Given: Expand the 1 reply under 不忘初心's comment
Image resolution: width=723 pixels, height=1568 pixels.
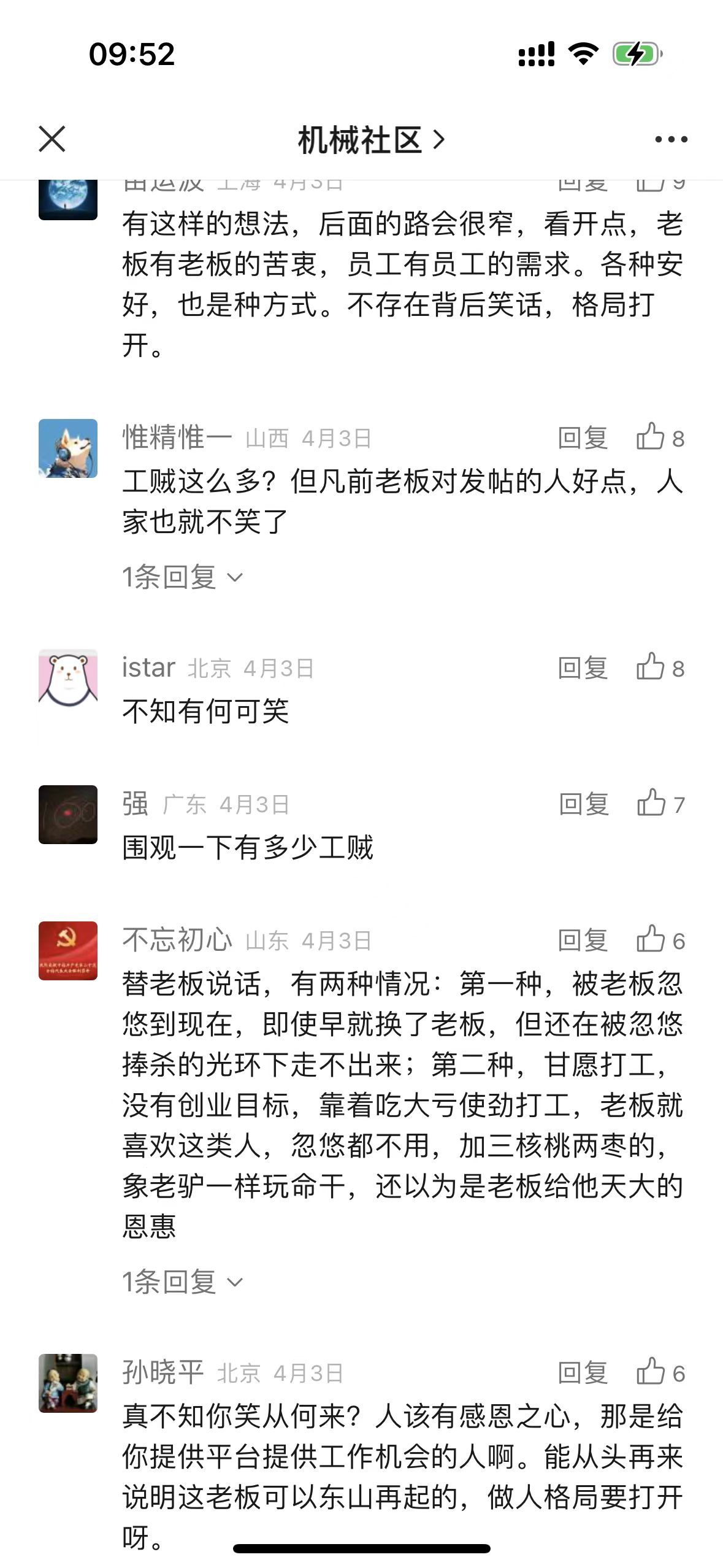Looking at the screenshot, I should click(x=182, y=1282).
